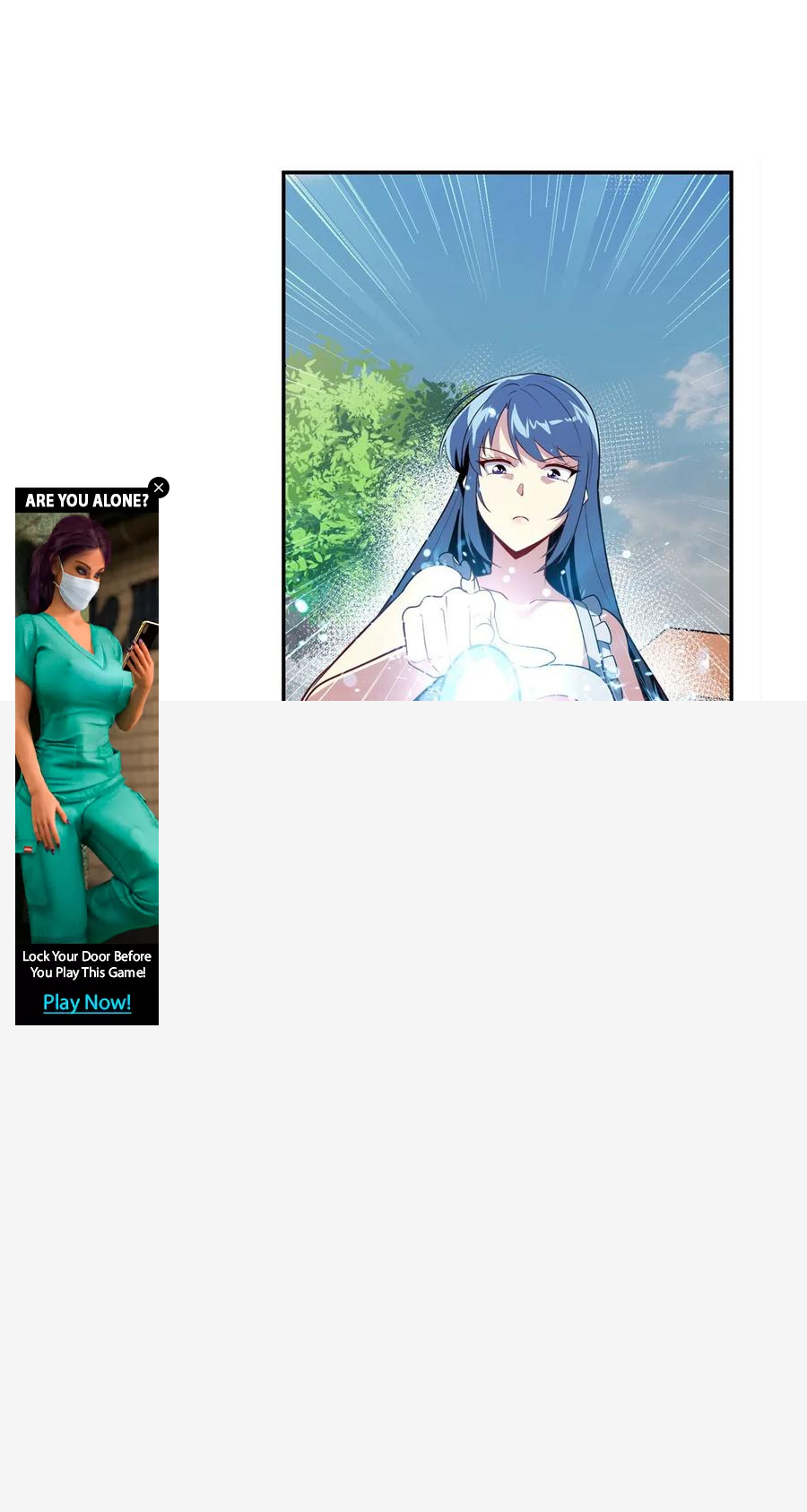The height and width of the screenshot is (1512, 807).
Task: Close the floating game advertisement
Action: pyautogui.click(x=159, y=488)
